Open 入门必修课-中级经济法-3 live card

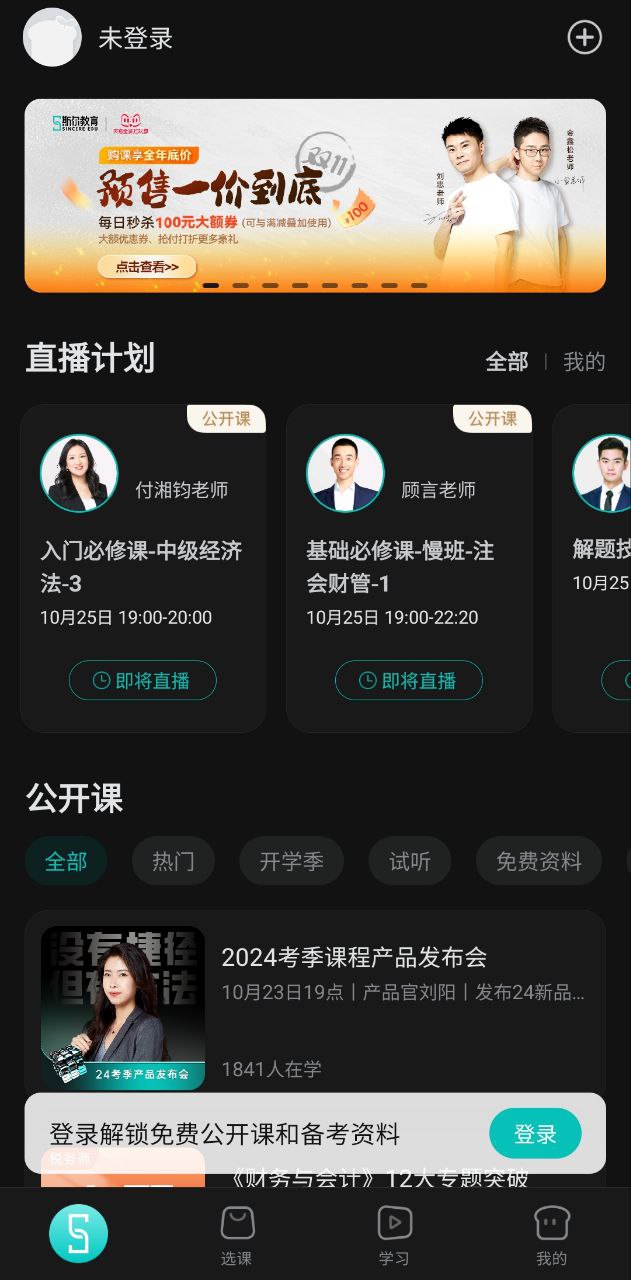142,566
